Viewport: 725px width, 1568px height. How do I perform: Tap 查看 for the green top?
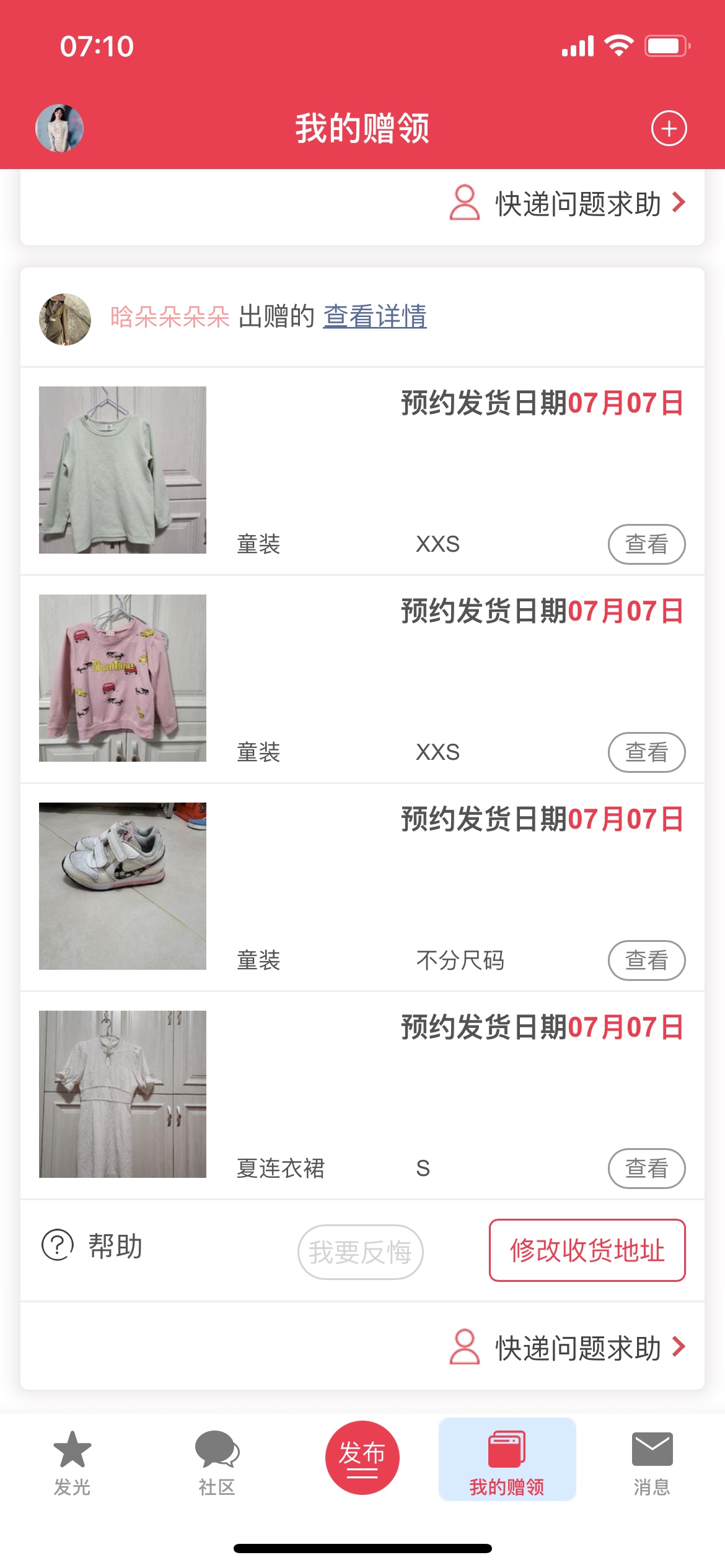646,544
